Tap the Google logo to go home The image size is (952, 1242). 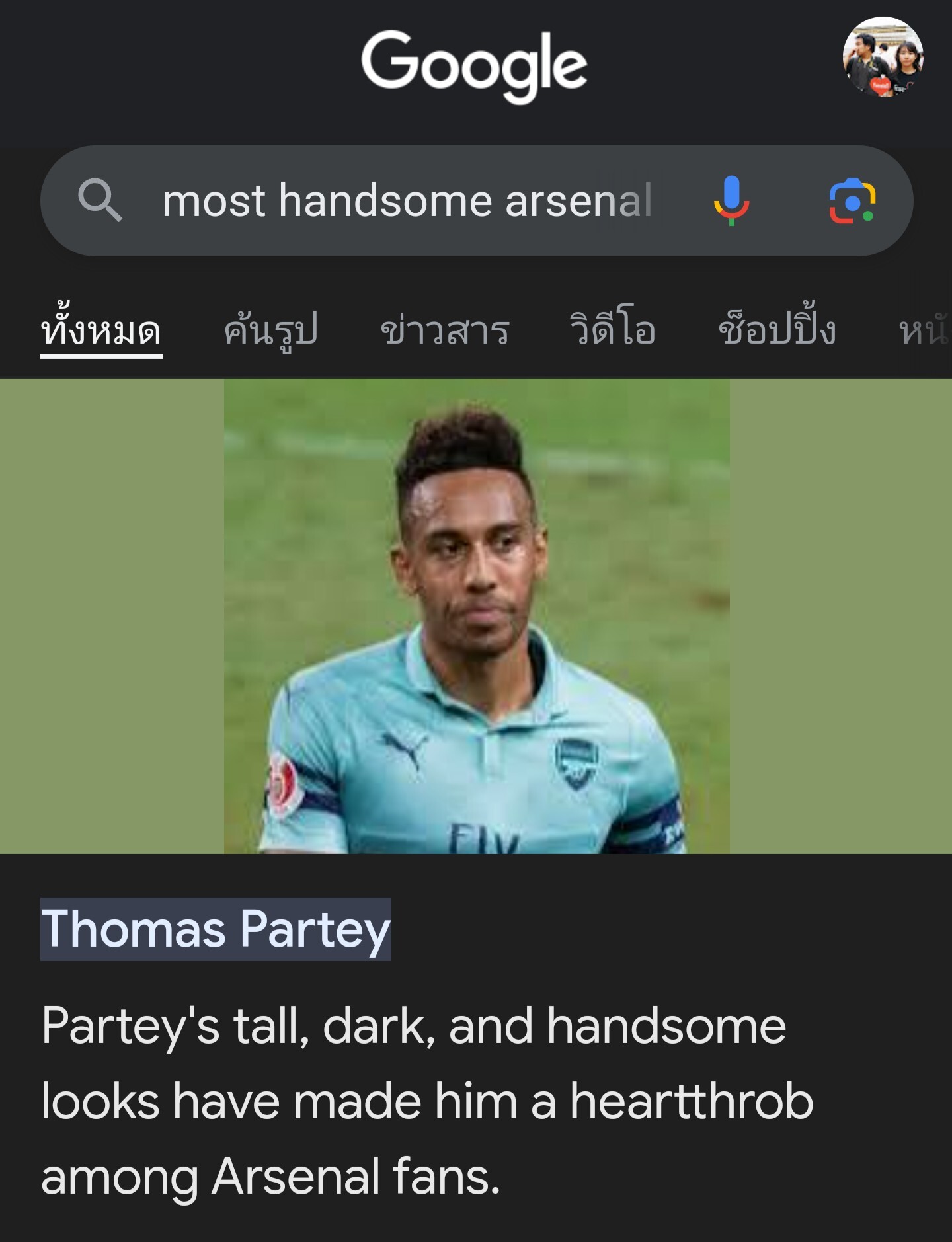click(474, 64)
